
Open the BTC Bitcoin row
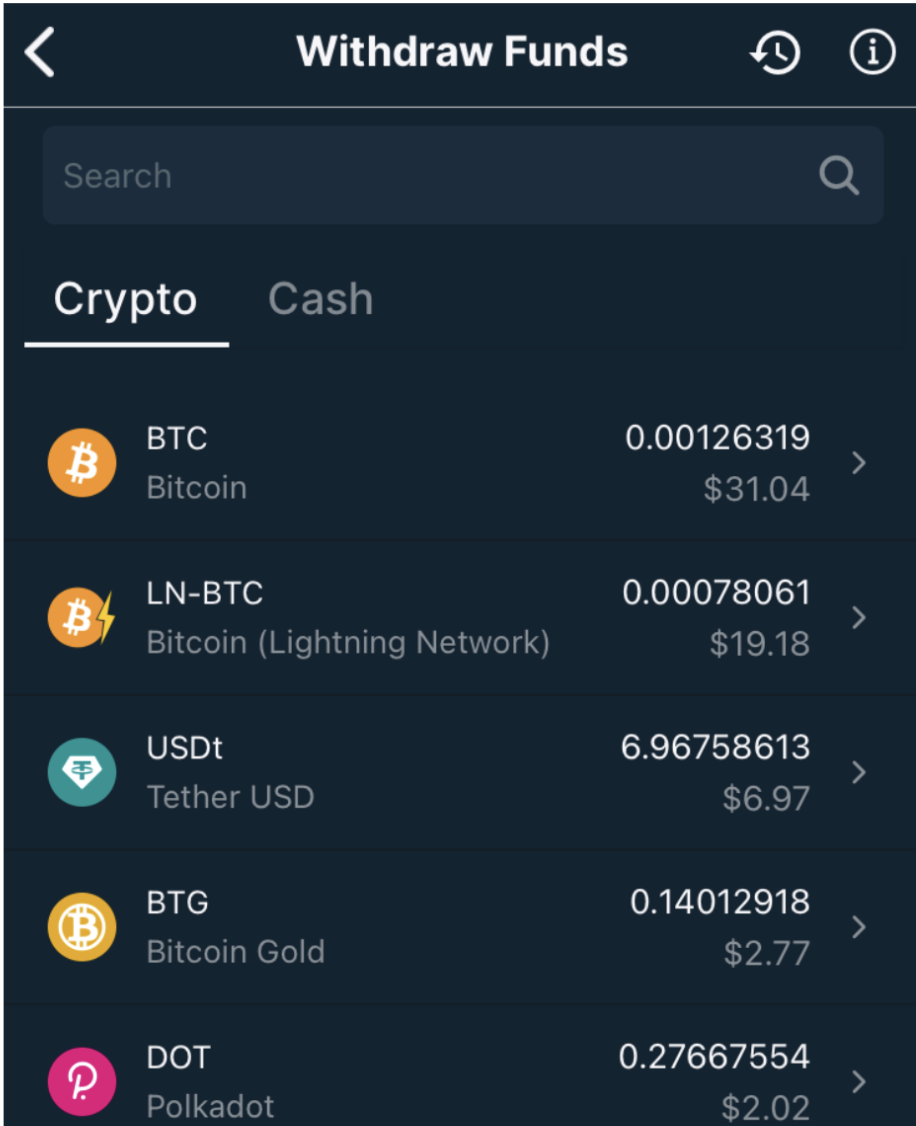458,463
